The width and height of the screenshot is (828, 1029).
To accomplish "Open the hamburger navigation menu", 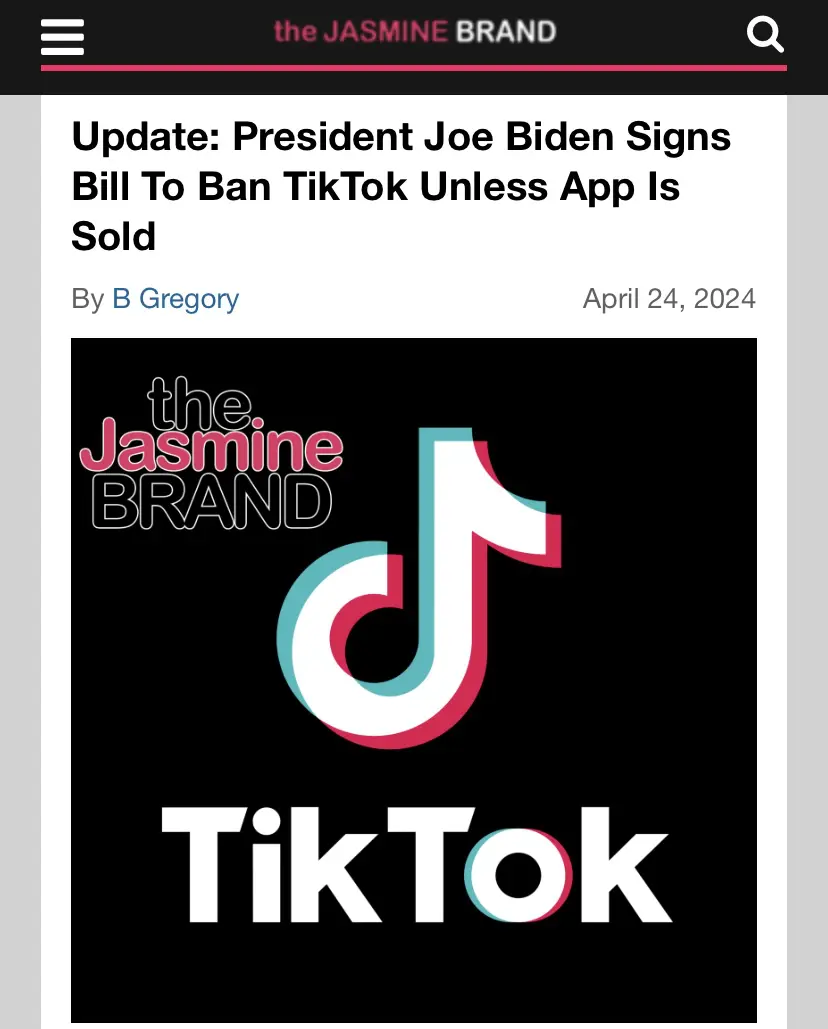I will point(62,36).
